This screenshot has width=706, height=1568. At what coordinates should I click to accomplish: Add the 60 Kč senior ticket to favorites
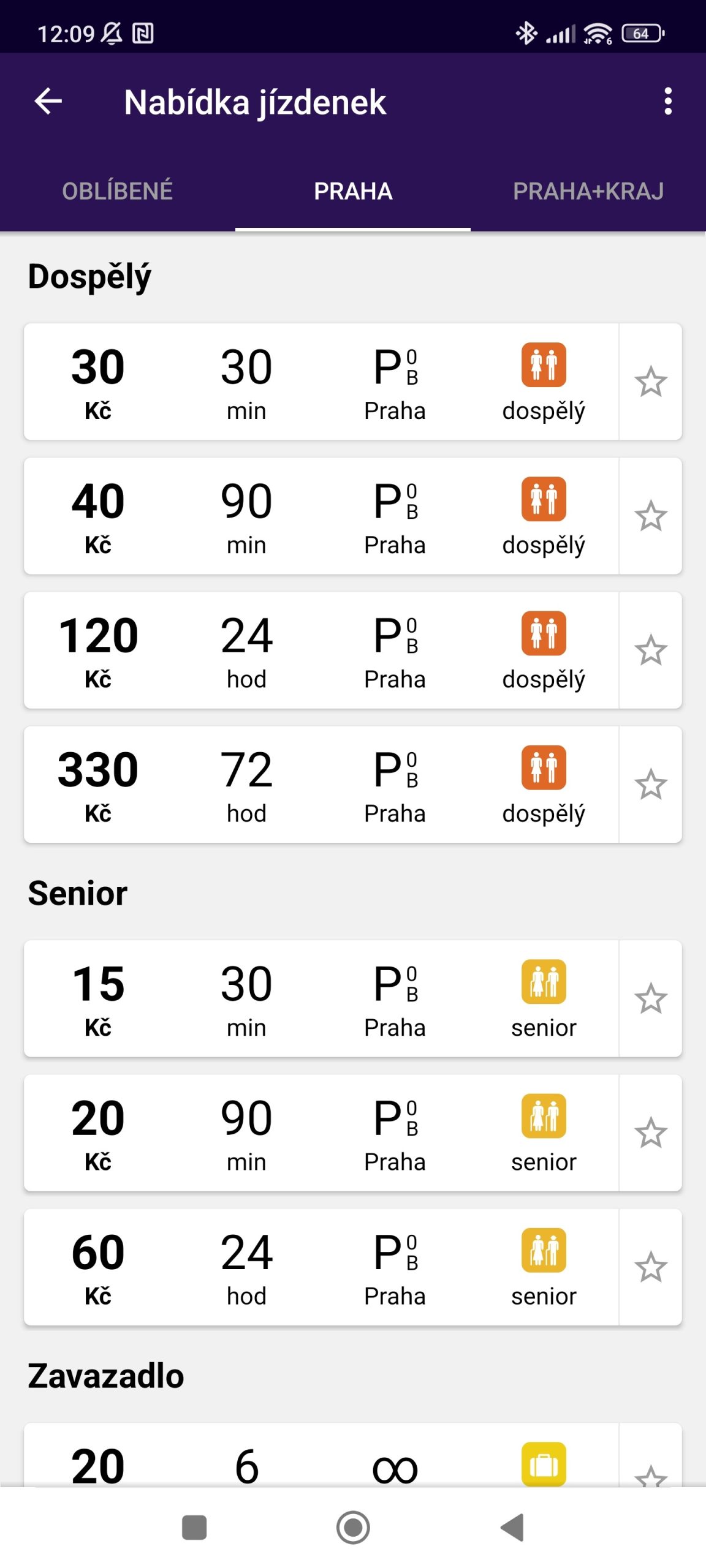pos(650,1267)
